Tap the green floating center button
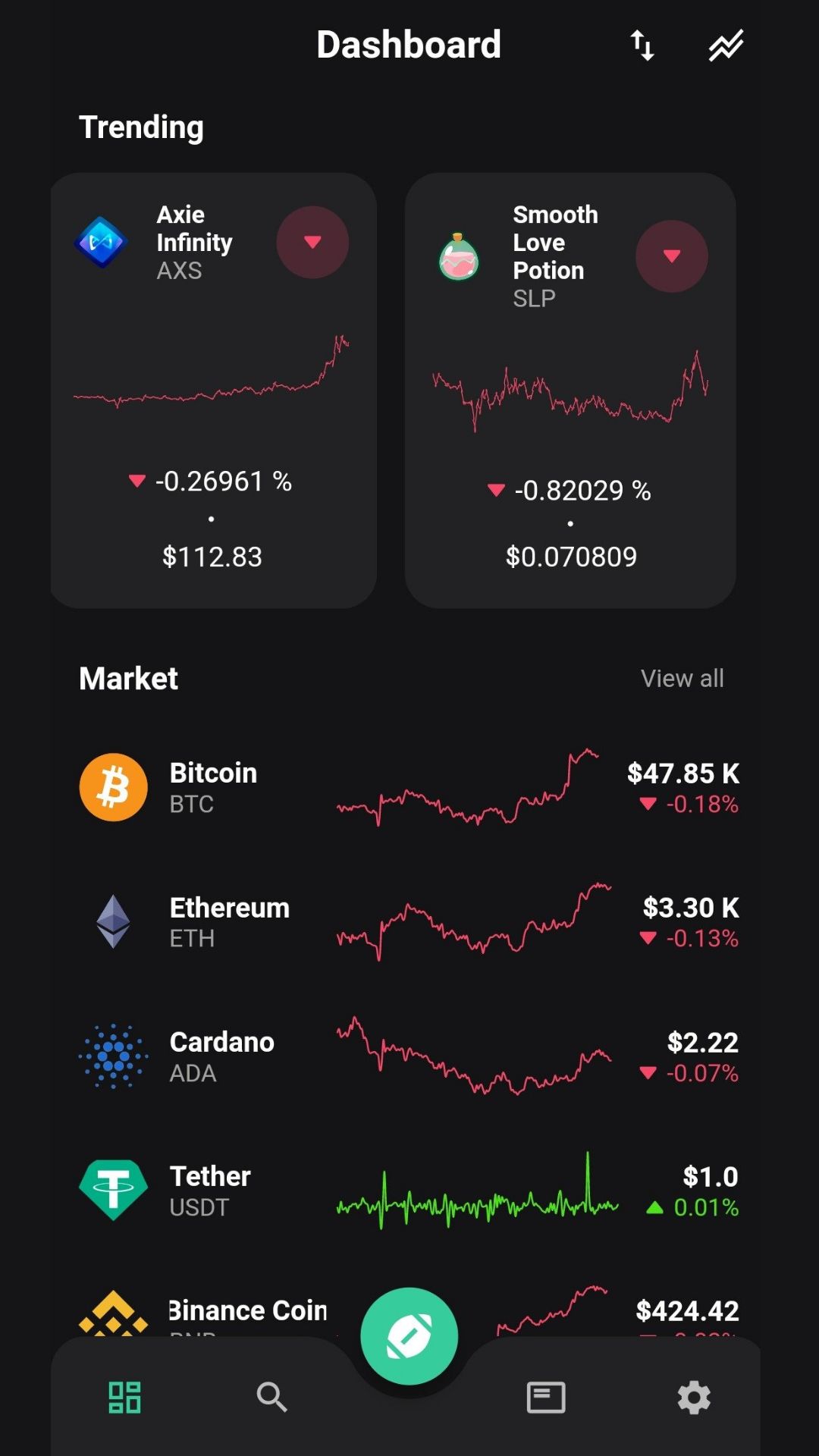This screenshot has height=1456, width=819. (x=409, y=1336)
